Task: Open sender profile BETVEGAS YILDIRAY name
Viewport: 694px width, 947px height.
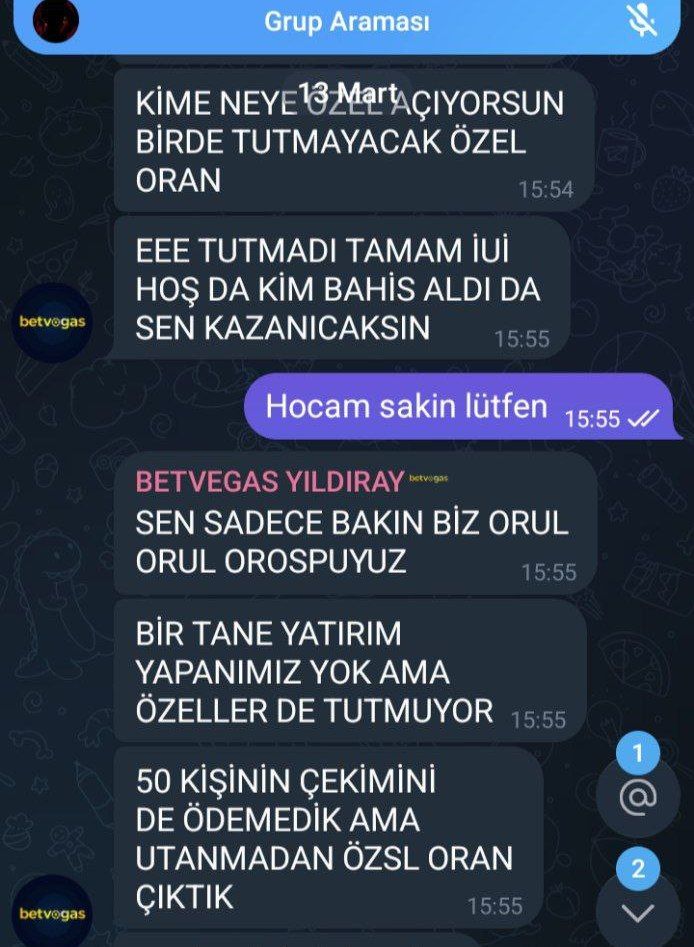Action: click(270, 482)
